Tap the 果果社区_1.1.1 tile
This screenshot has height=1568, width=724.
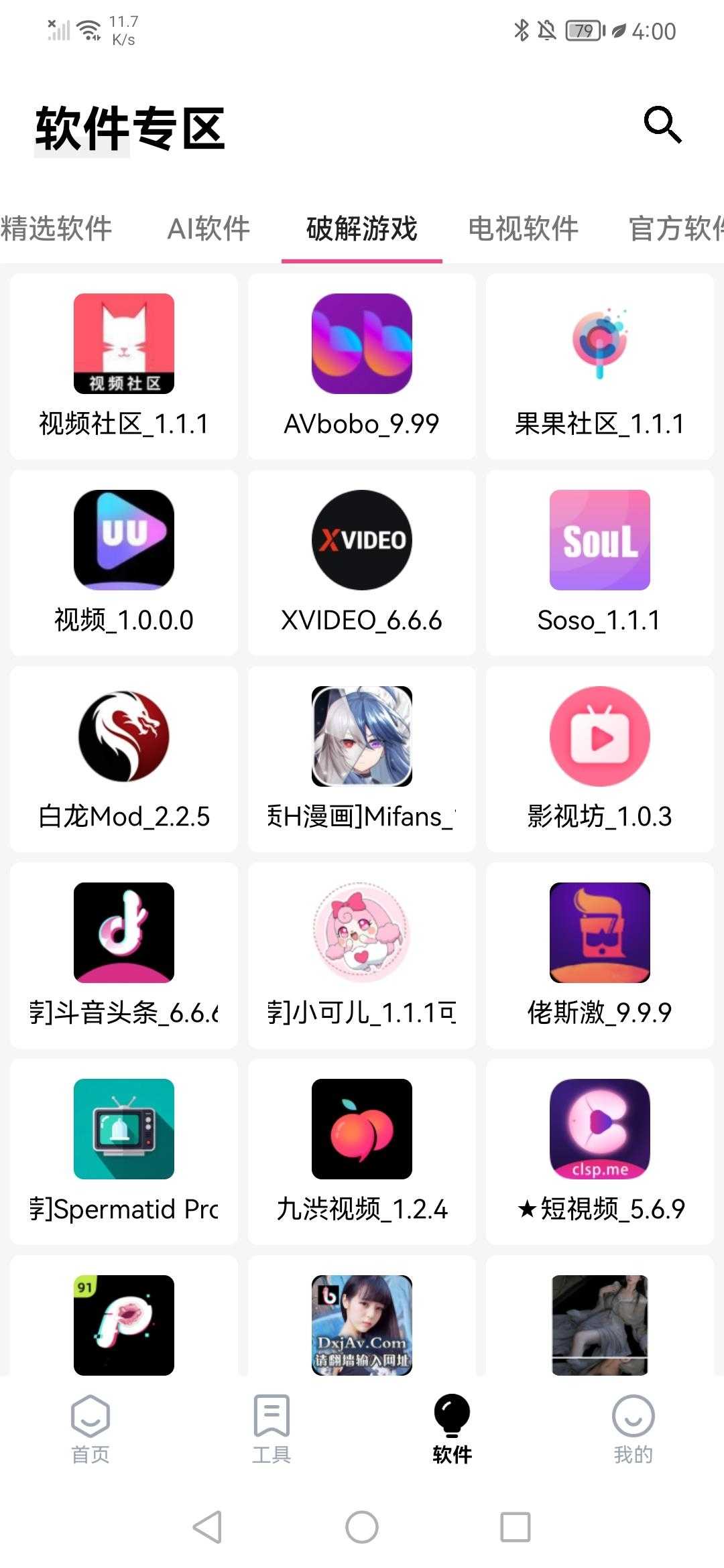600,366
